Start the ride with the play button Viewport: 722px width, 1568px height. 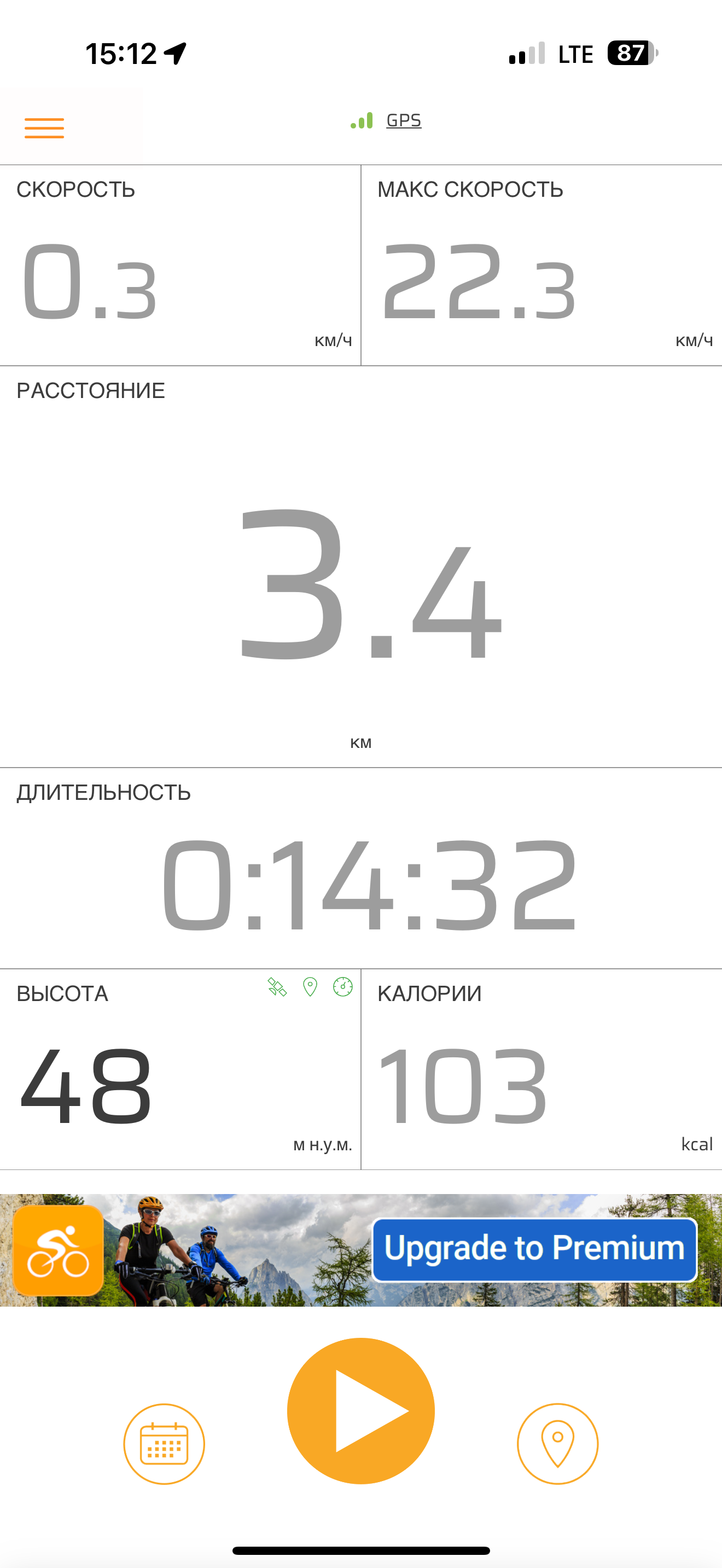pos(361,1411)
